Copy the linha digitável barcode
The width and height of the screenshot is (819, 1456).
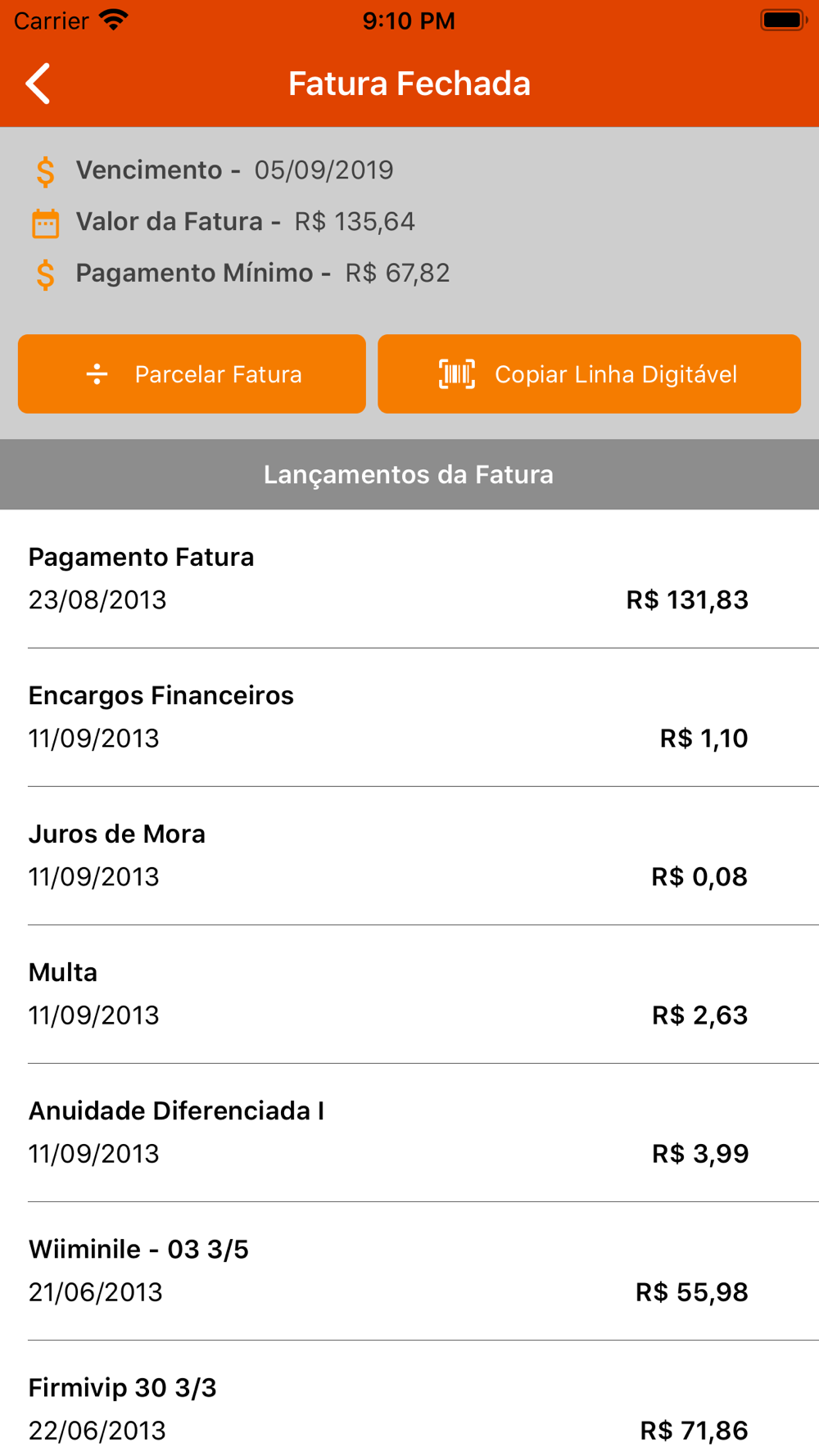point(589,373)
